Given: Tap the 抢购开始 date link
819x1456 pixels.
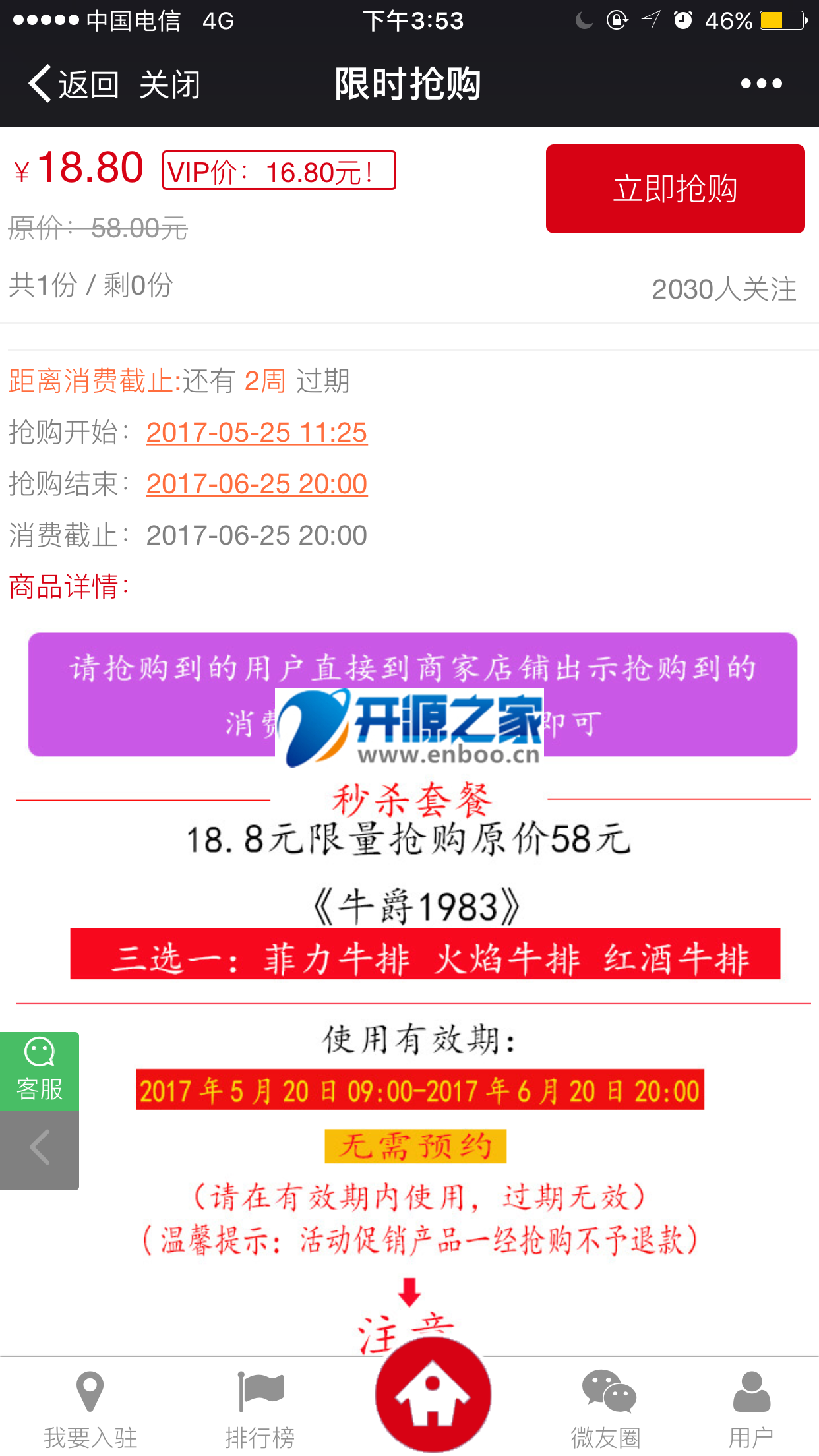Looking at the screenshot, I should pyautogui.click(x=257, y=433).
